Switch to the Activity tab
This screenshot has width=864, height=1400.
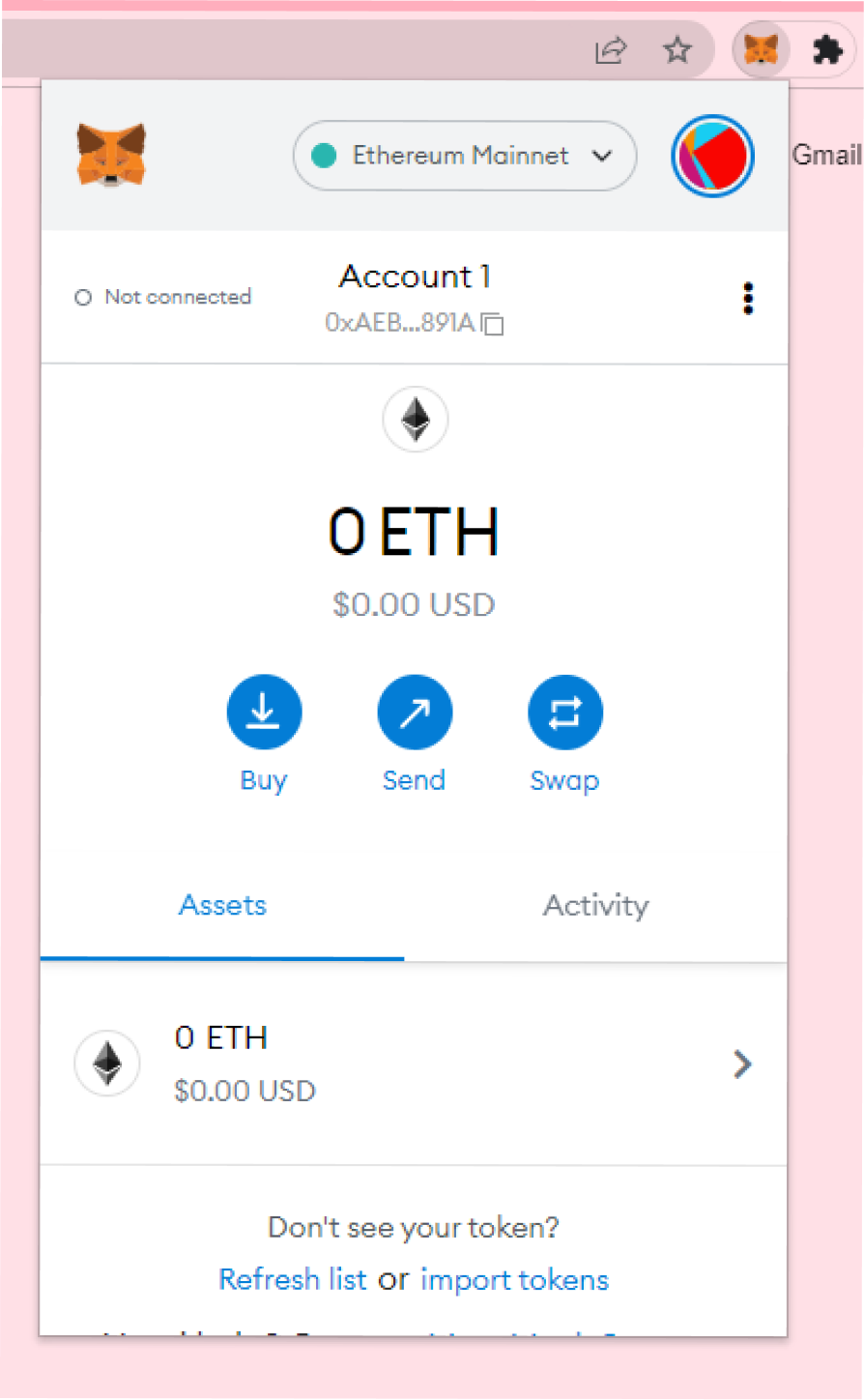coord(595,905)
